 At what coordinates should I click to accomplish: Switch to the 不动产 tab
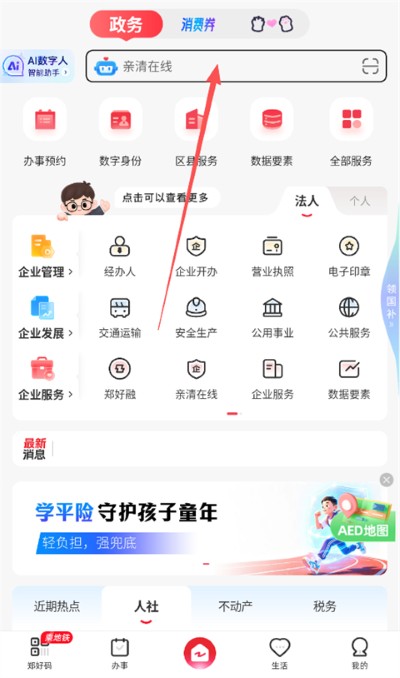click(235, 606)
